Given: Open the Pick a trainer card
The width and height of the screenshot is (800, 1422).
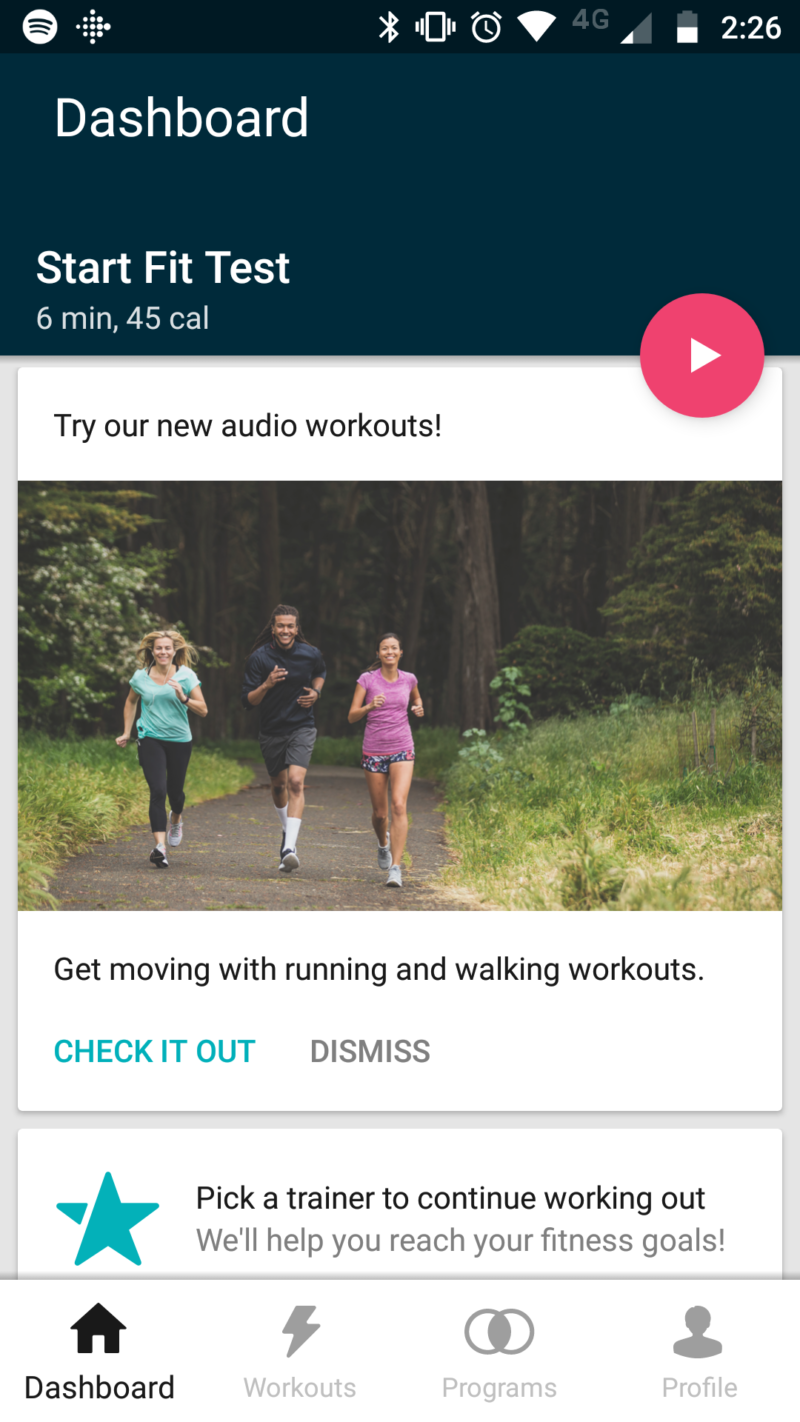Looking at the screenshot, I should (400, 1204).
